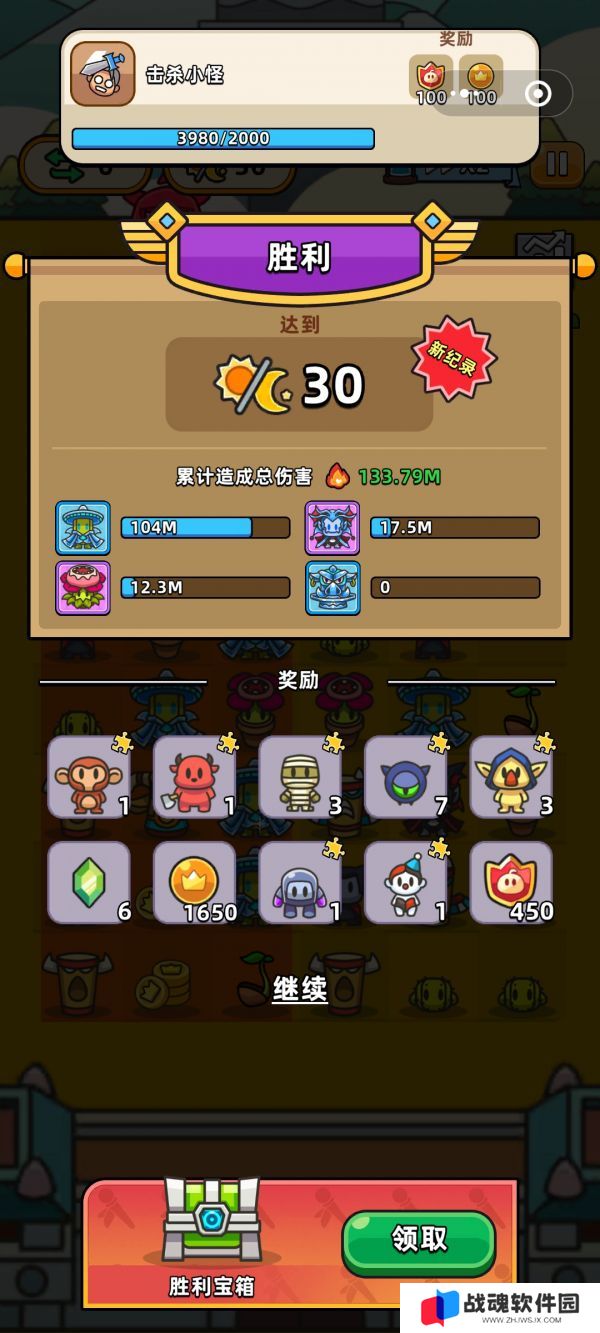Tap the monkey puzzle piece reward
Viewport: 600px width, 1333px height.
[89, 777]
